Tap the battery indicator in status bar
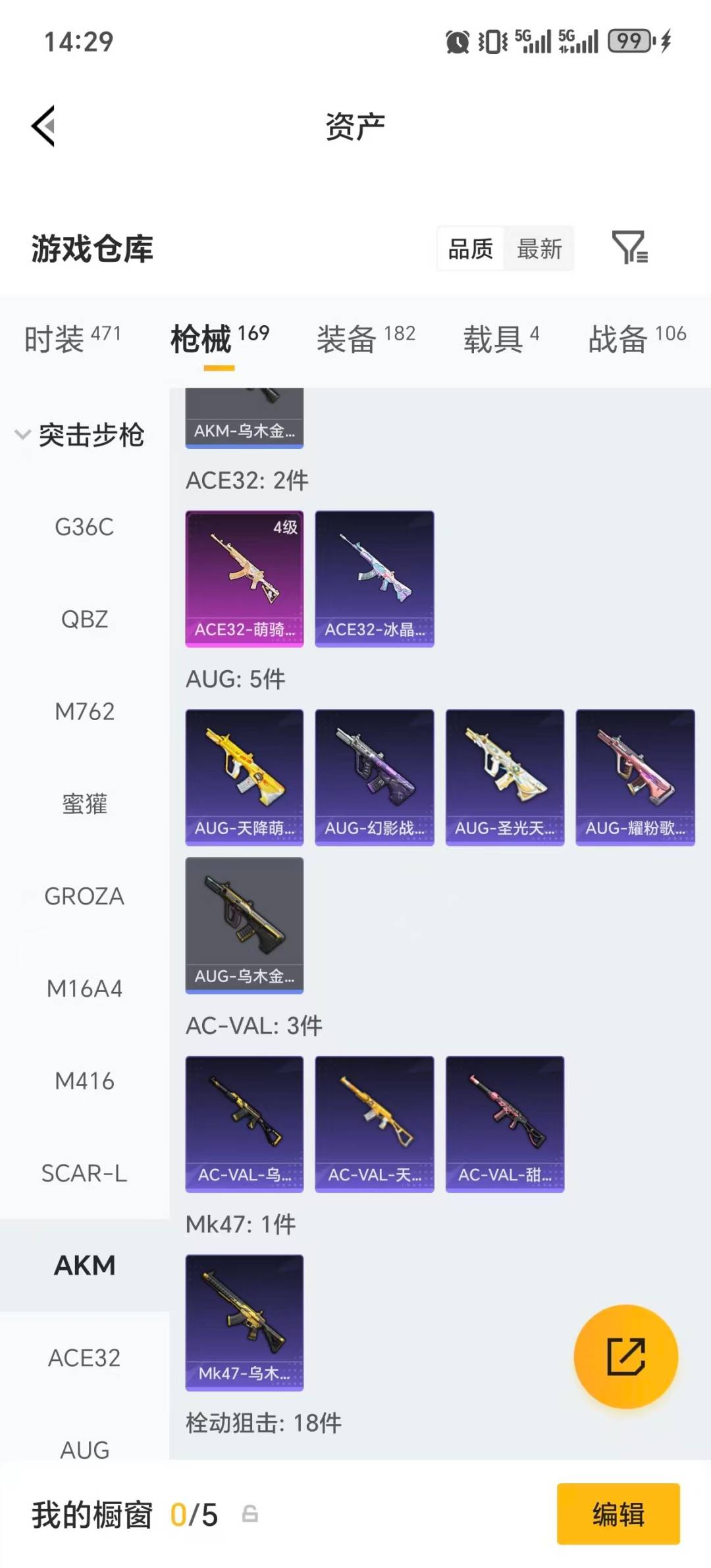Screen dimensions: 711x1568 coord(630,41)
